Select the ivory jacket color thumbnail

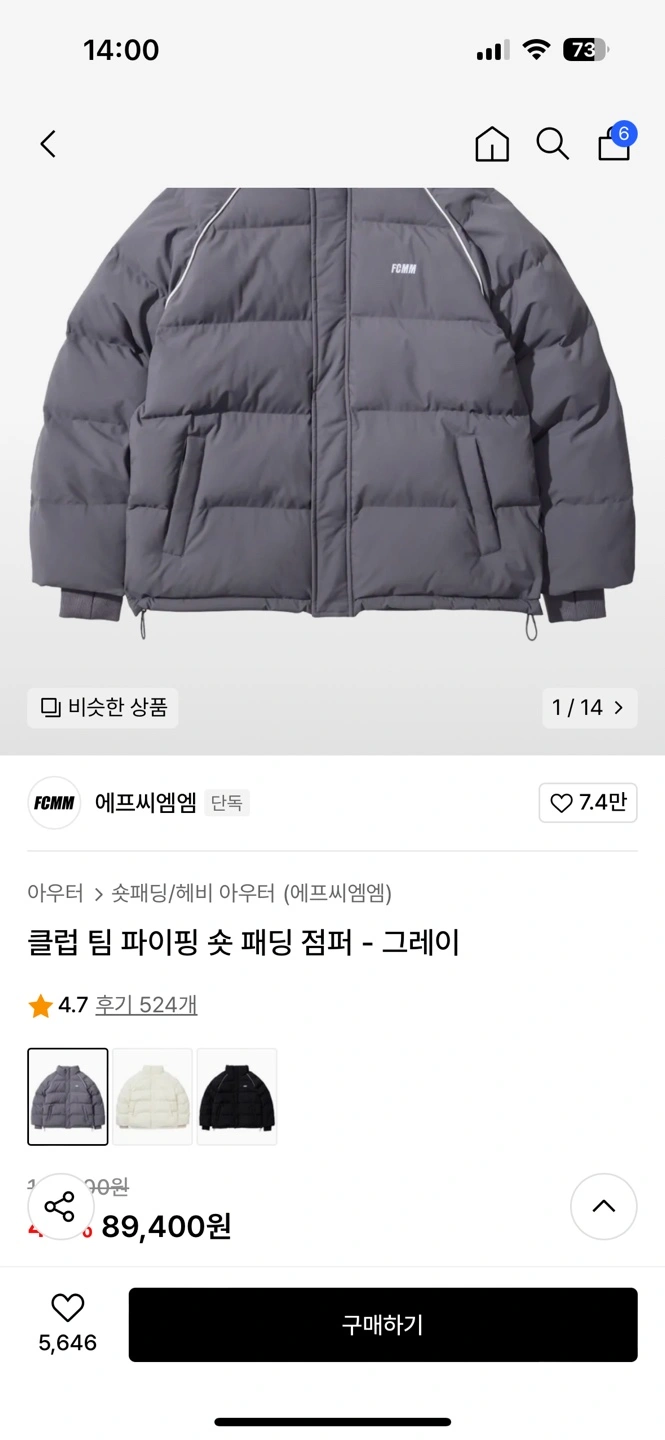[152, 1096]
